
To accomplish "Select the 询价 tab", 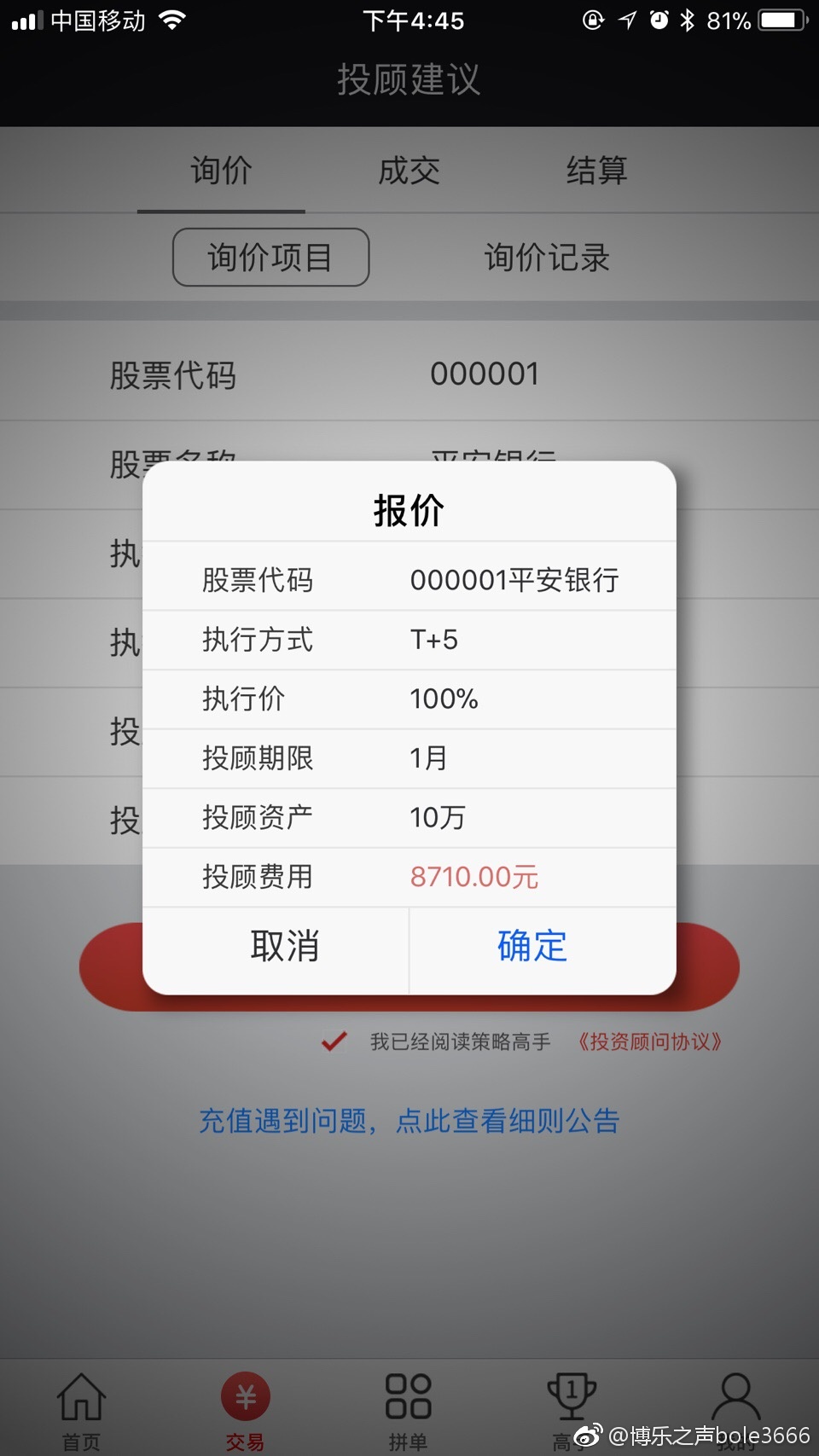I will pos(221,171).
